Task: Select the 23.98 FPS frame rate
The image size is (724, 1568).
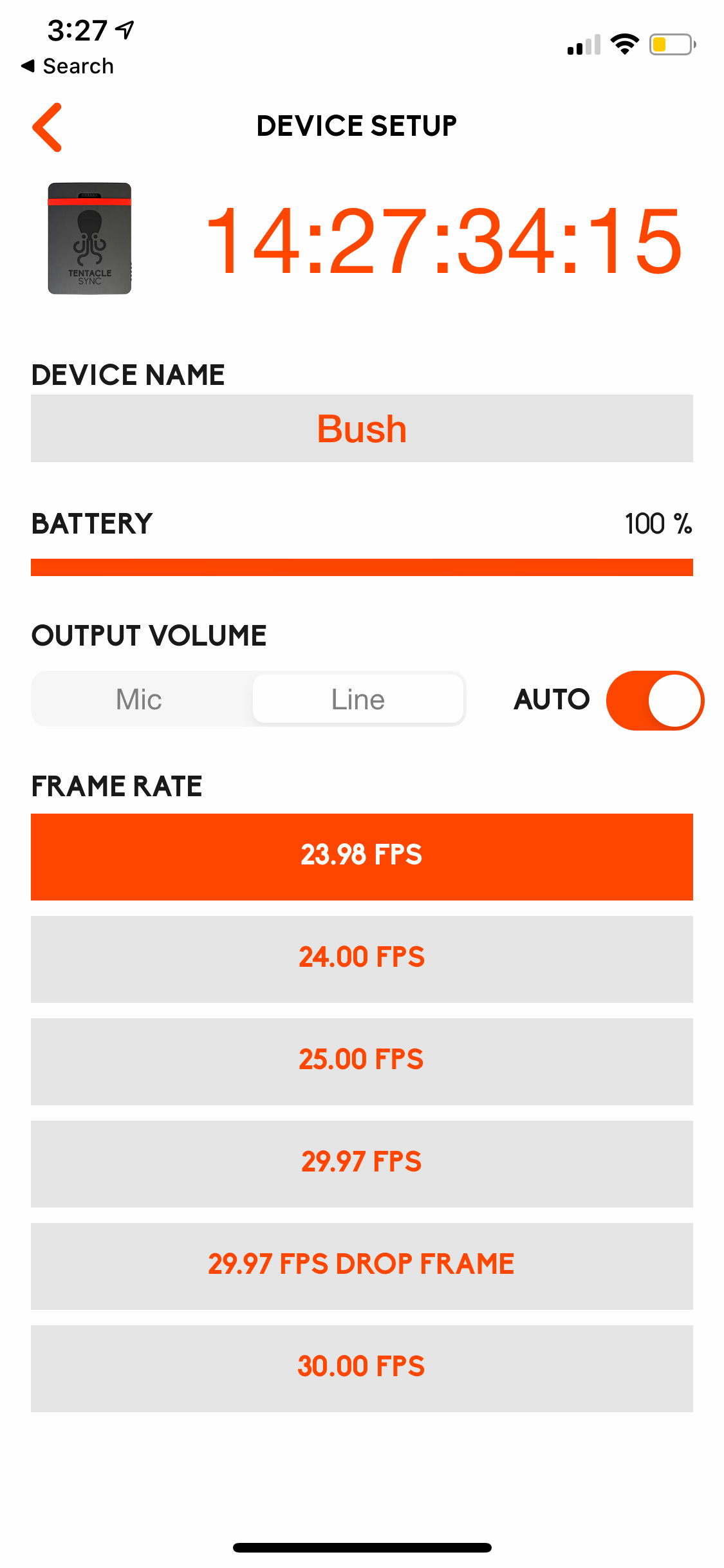Action: pyautogui.click(x=362, y=856)
